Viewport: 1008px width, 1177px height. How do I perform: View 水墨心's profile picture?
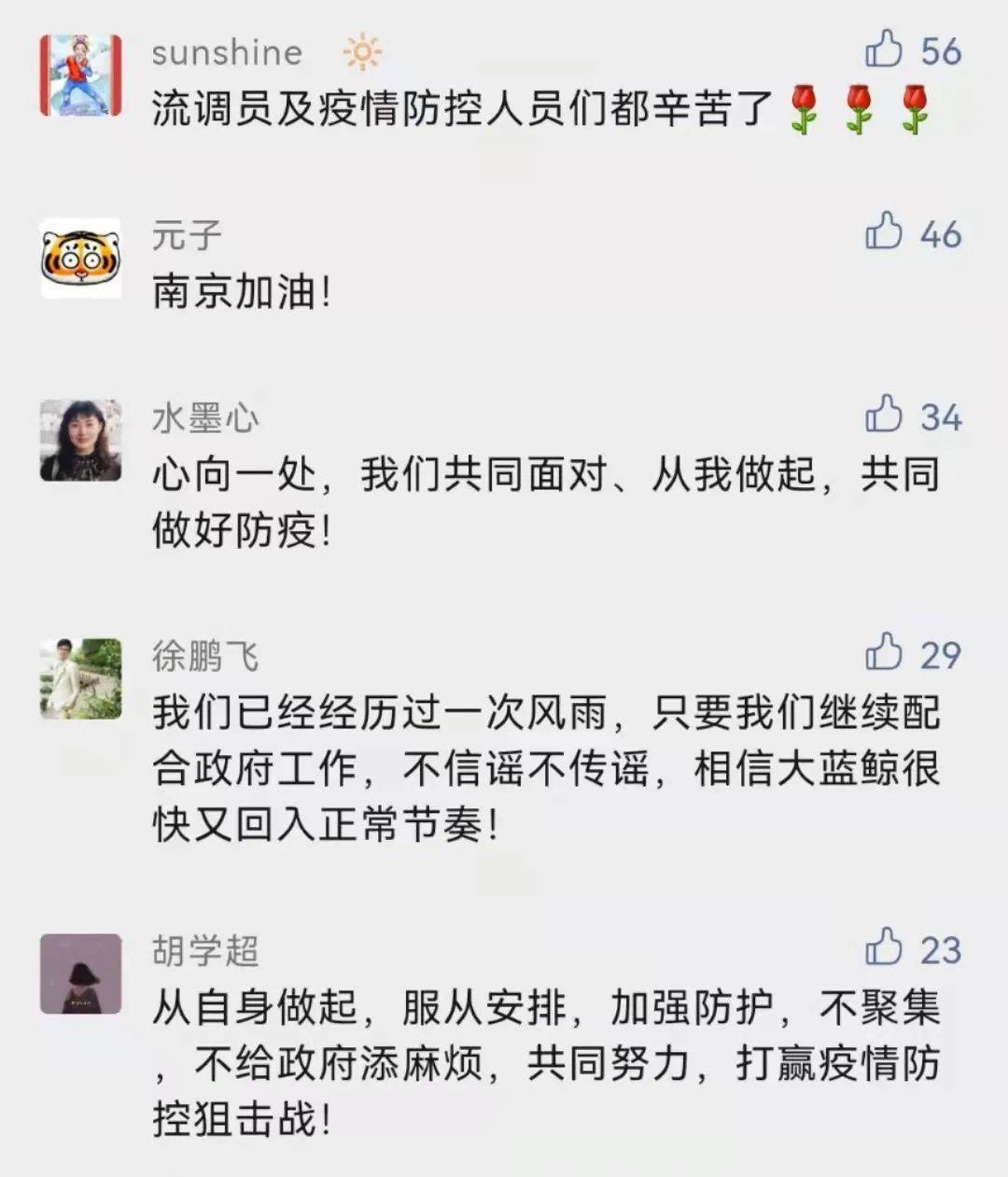[x=81, y=441]
